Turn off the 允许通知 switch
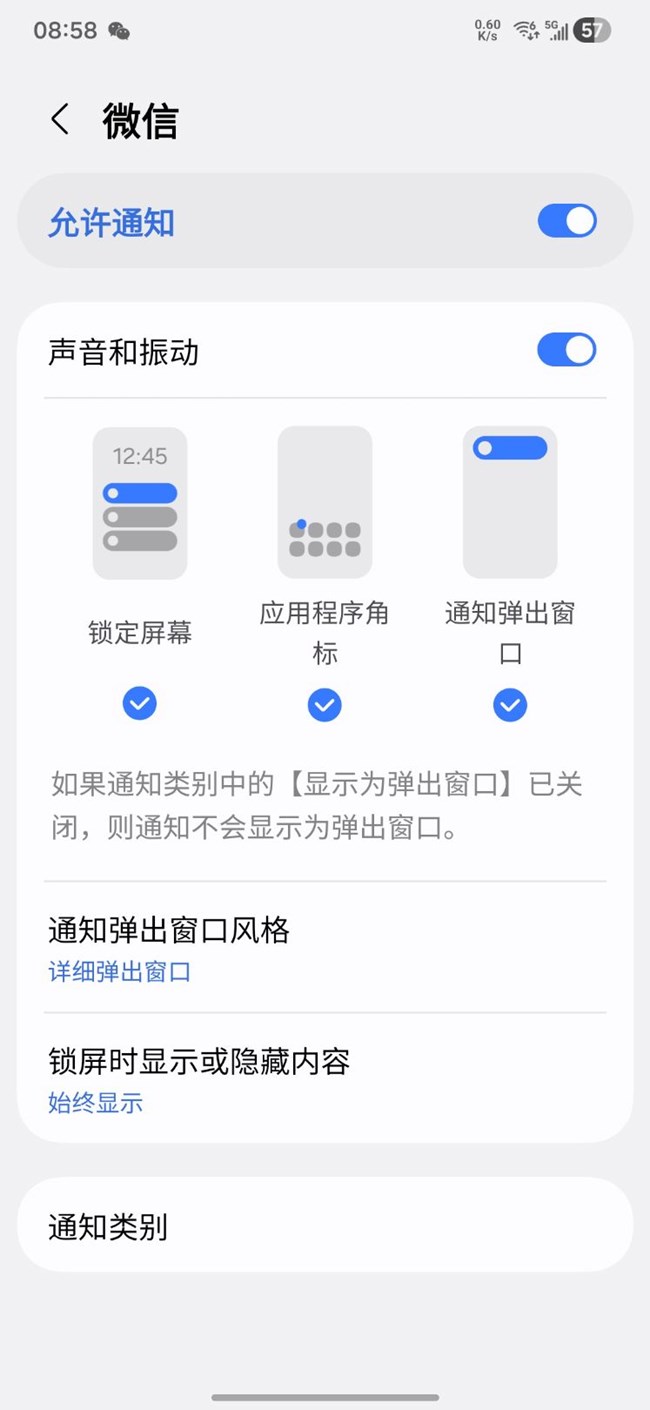The width and height of the screenshot is (650, 1410). coord(567,221)
